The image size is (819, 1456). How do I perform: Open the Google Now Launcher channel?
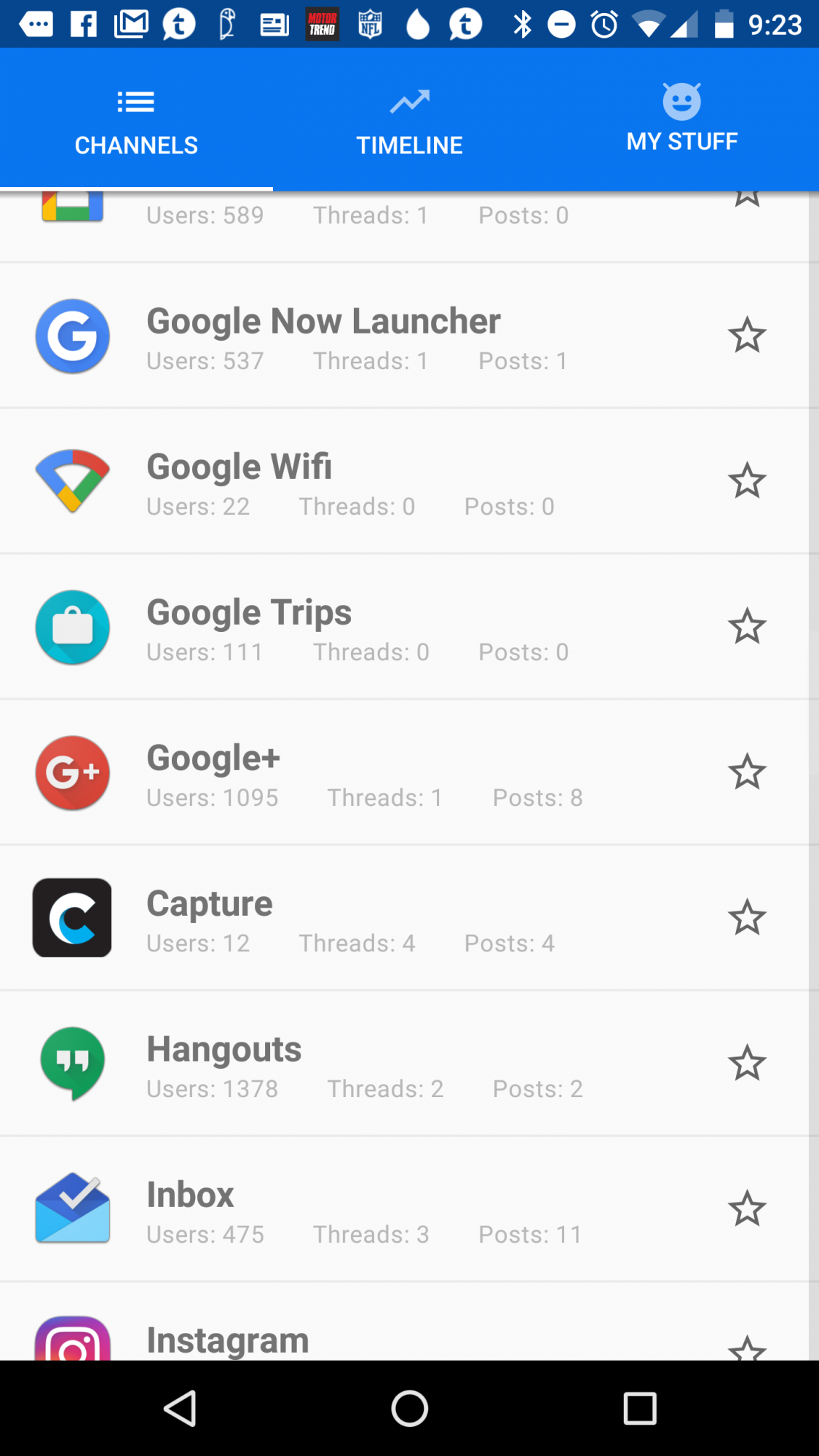404,336
